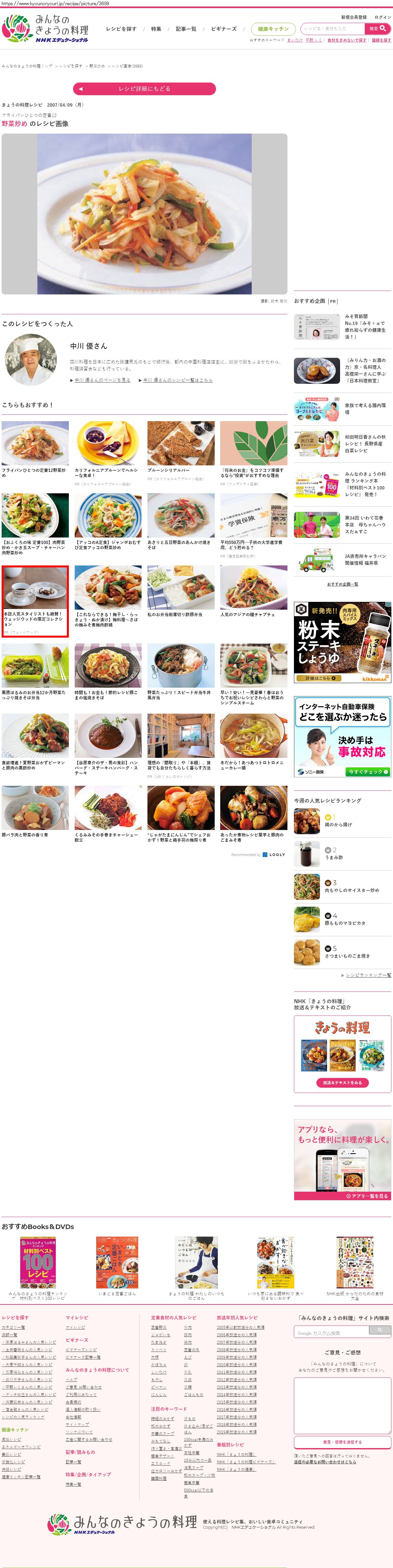Open the おすすめ企画一覧 link
The width and height of the screenshot is (393, 1568).
pyautogui.click(x=343, y=584)
